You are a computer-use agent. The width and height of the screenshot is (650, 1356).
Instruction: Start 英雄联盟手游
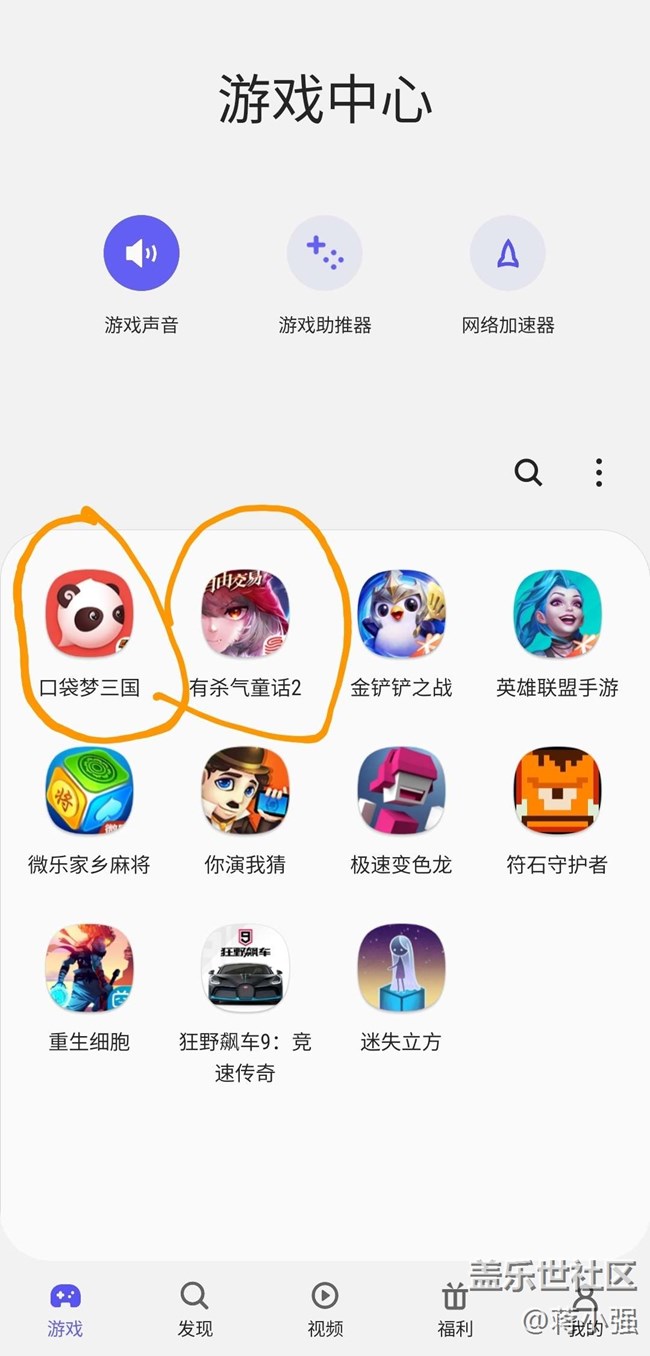tap(557, 614)
